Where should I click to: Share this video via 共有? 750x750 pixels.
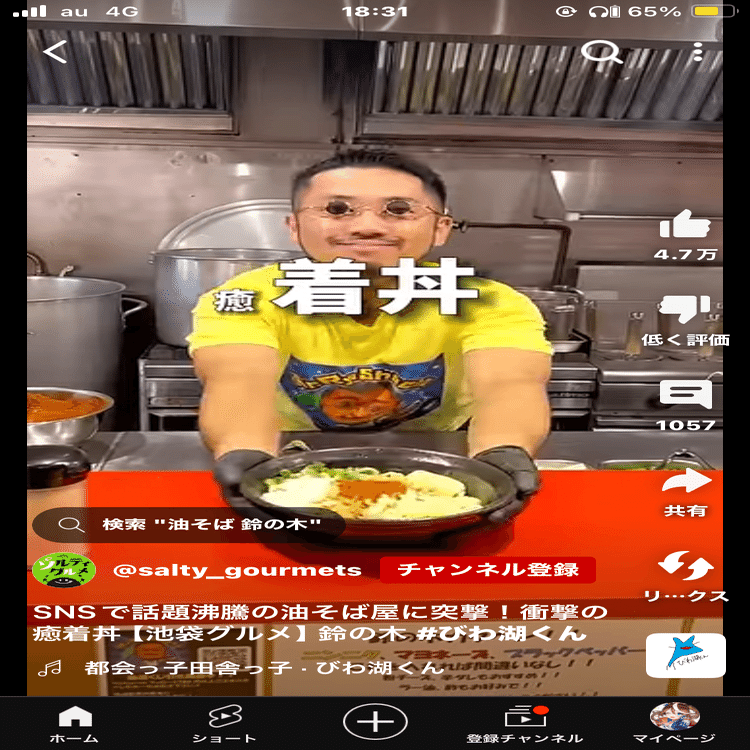click(x=686, y=483)
